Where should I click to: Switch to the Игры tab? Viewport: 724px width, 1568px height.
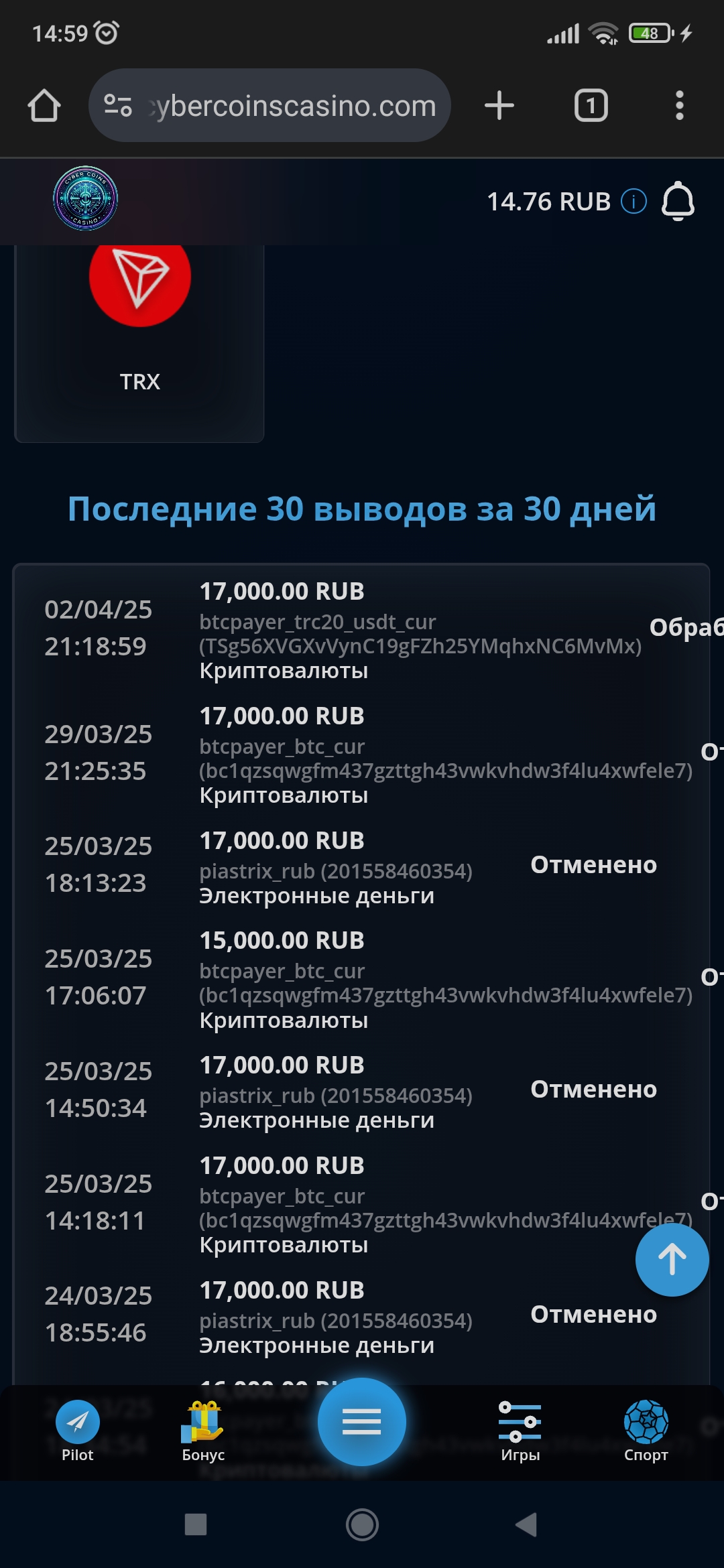click(520, 1431)
